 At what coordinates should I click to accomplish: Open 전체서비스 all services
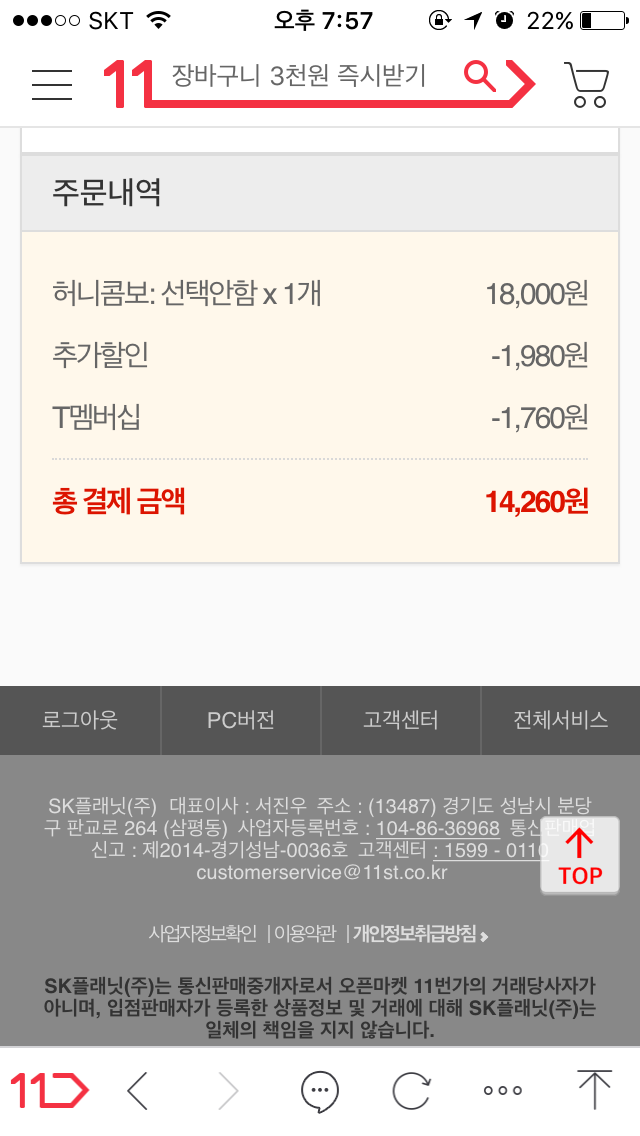(x=560, y=720)
